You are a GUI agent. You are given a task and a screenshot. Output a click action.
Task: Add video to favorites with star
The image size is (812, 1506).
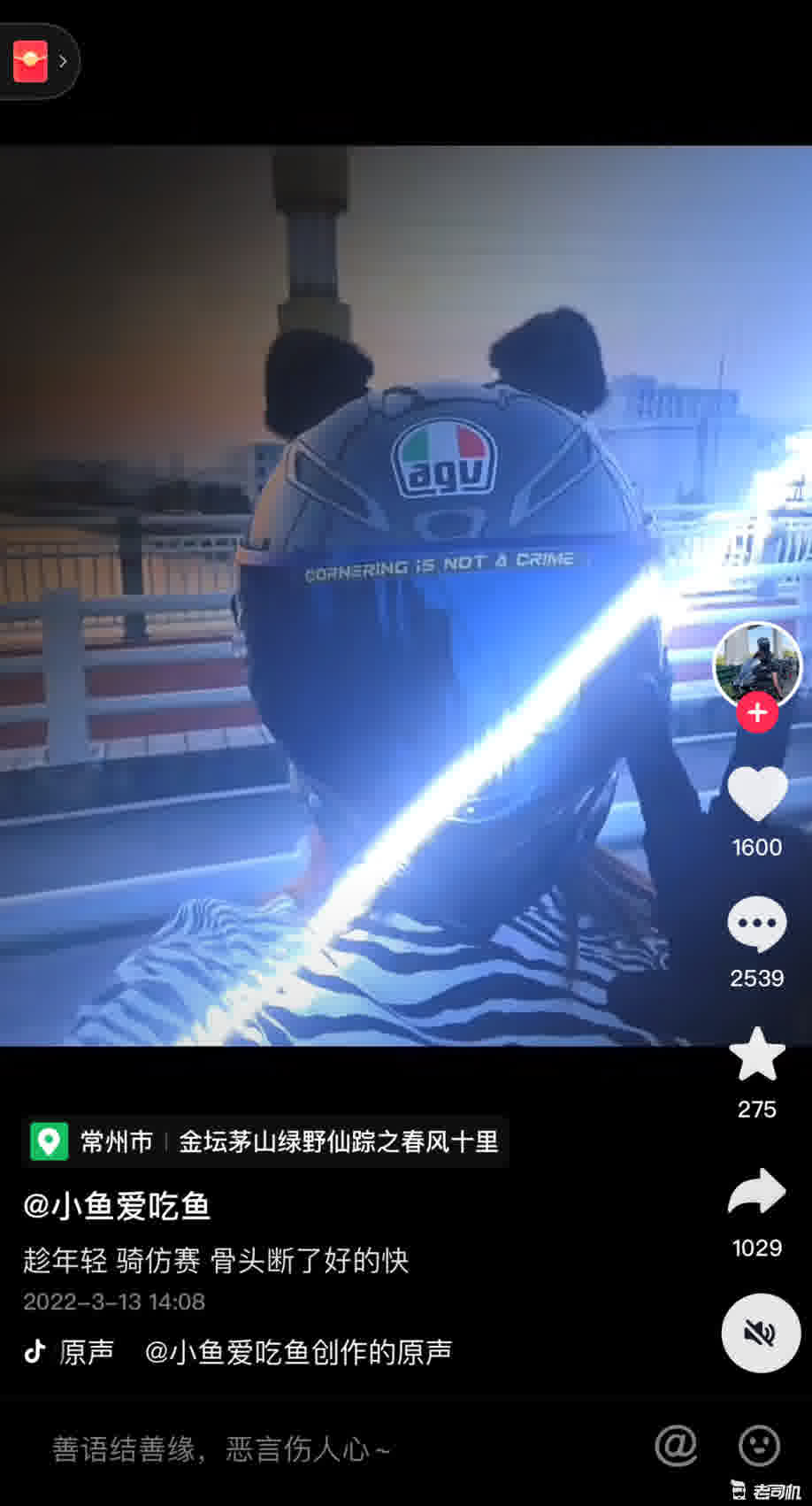pos(757,1055)
